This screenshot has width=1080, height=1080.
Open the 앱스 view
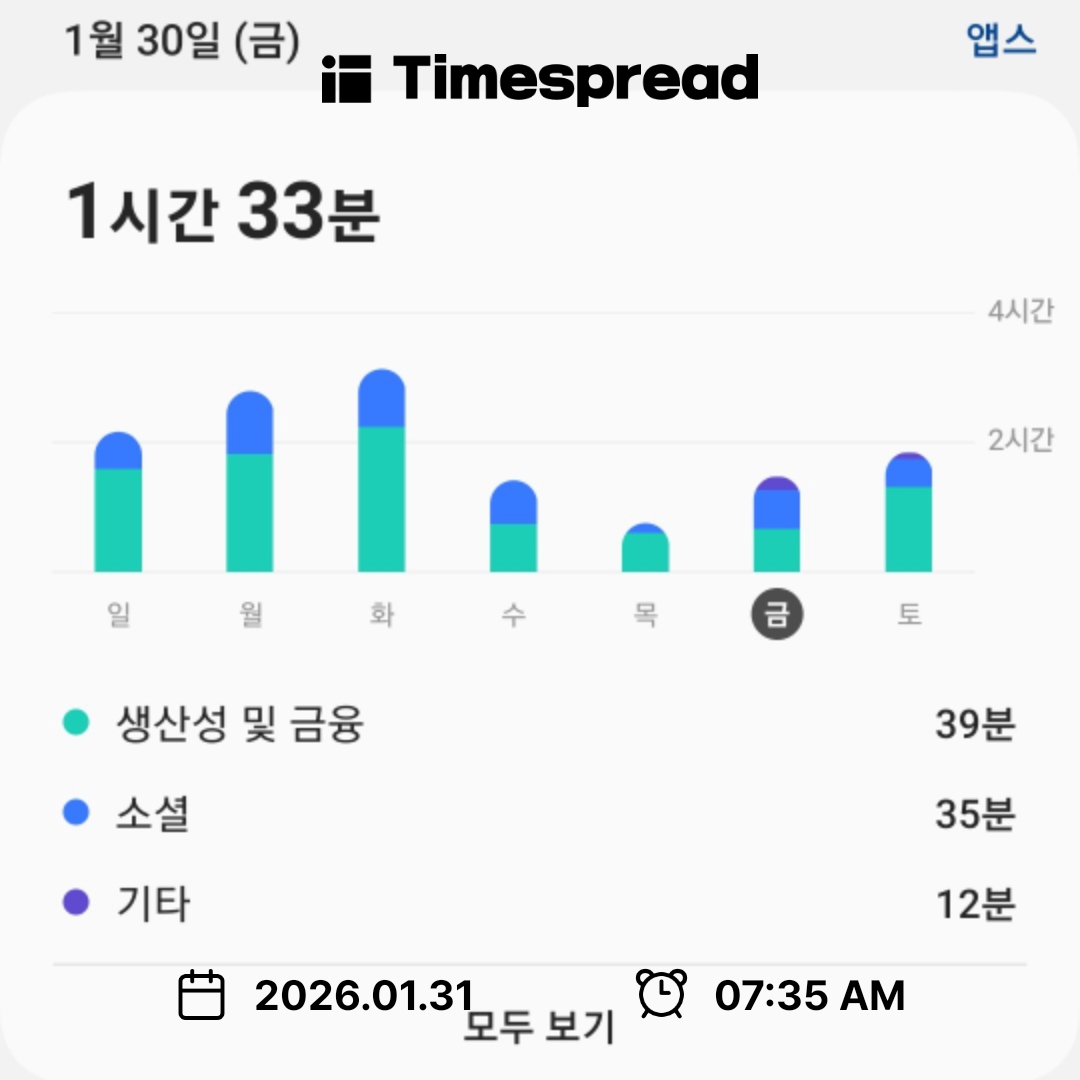(x=1001, y=41)
